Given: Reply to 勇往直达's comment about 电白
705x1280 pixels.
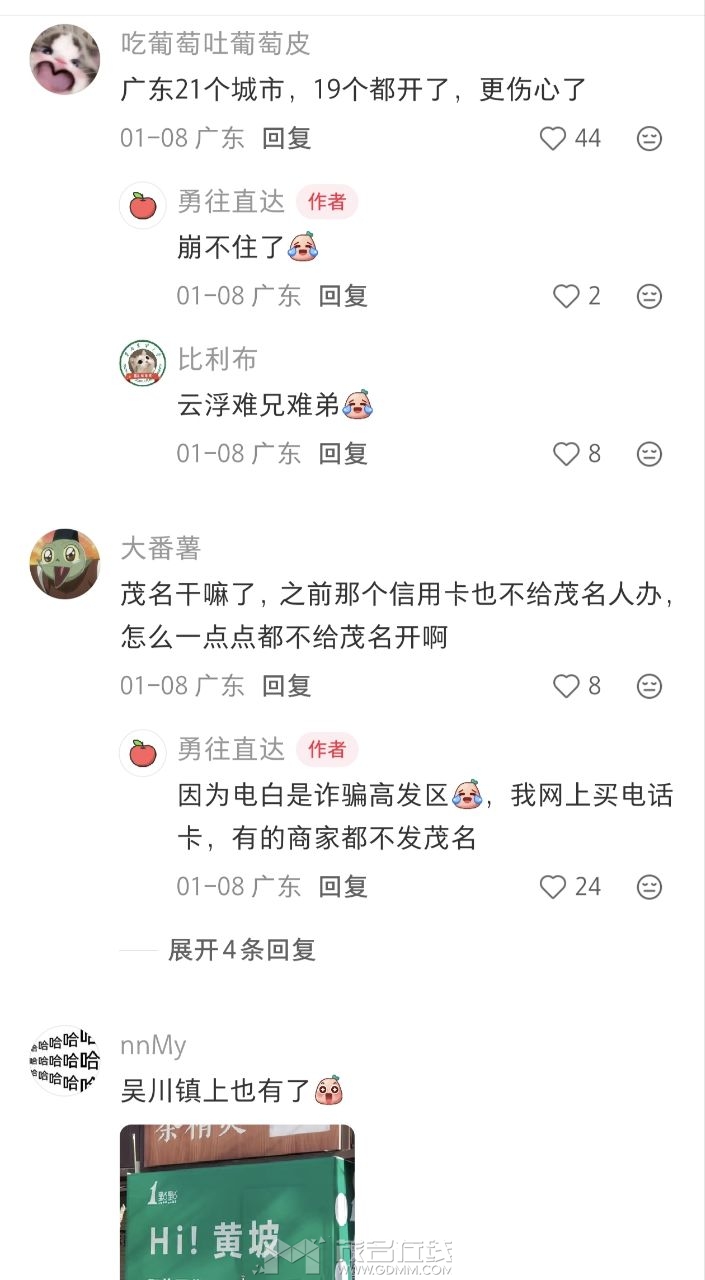Looking at the screenshot, I should [343, 887].
